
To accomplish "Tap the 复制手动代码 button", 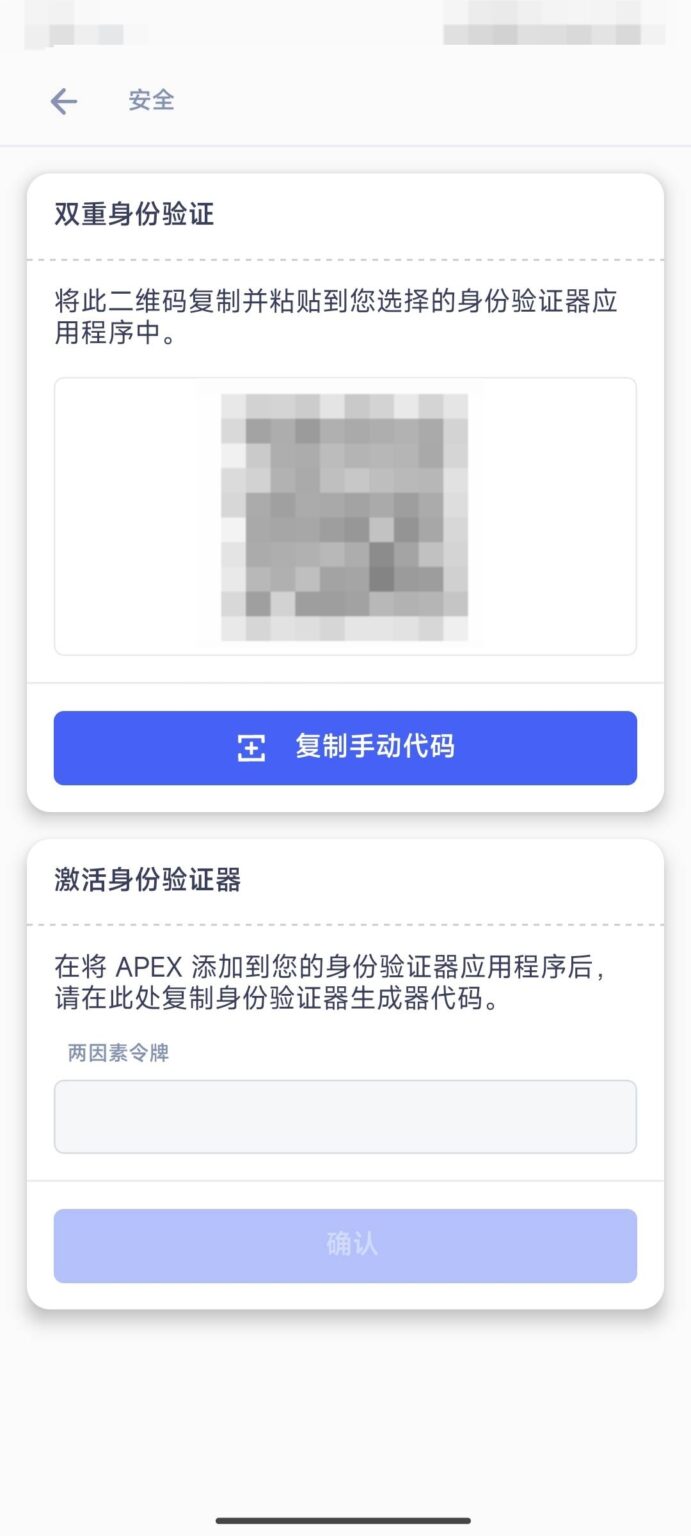I will 345,748.
